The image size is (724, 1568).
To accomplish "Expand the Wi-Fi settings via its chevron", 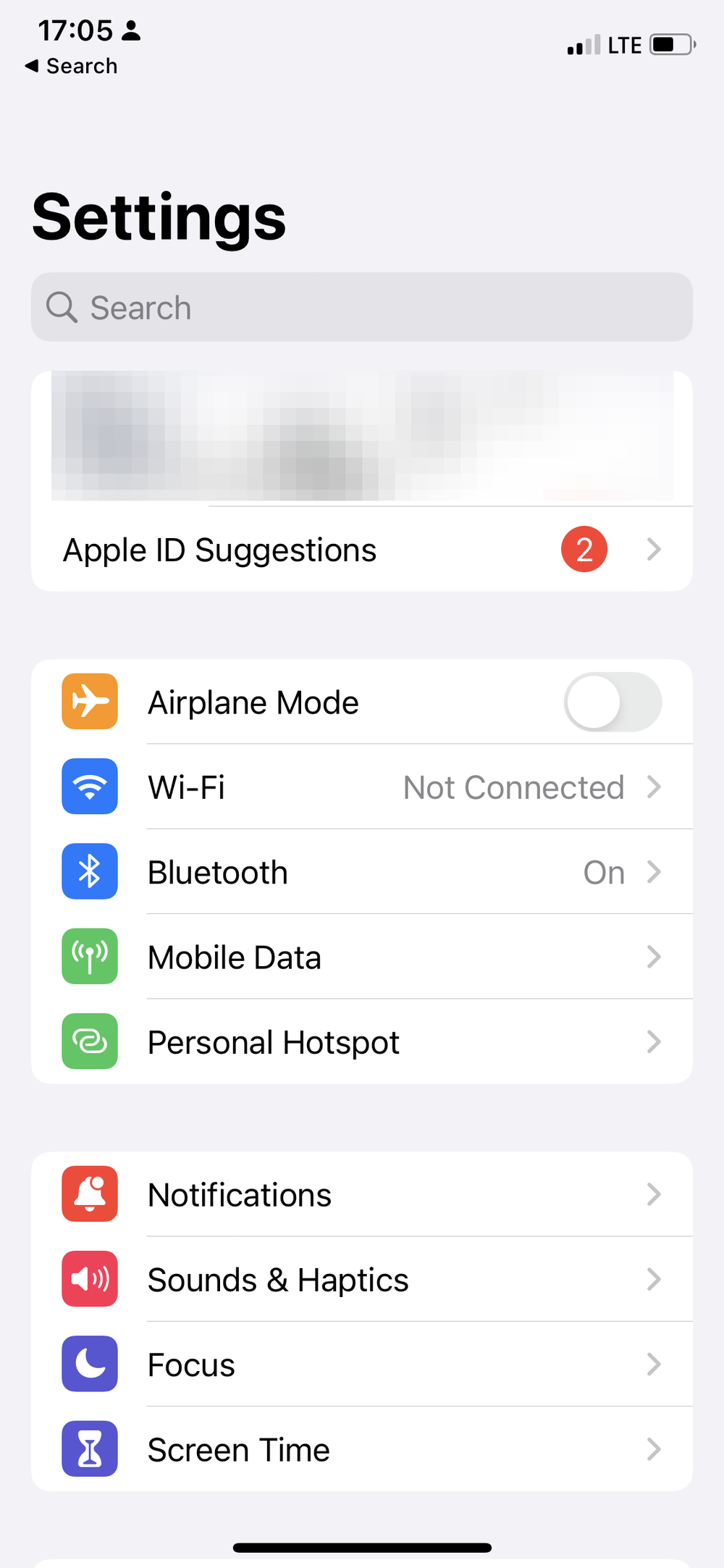I will (x=654, y=787).
